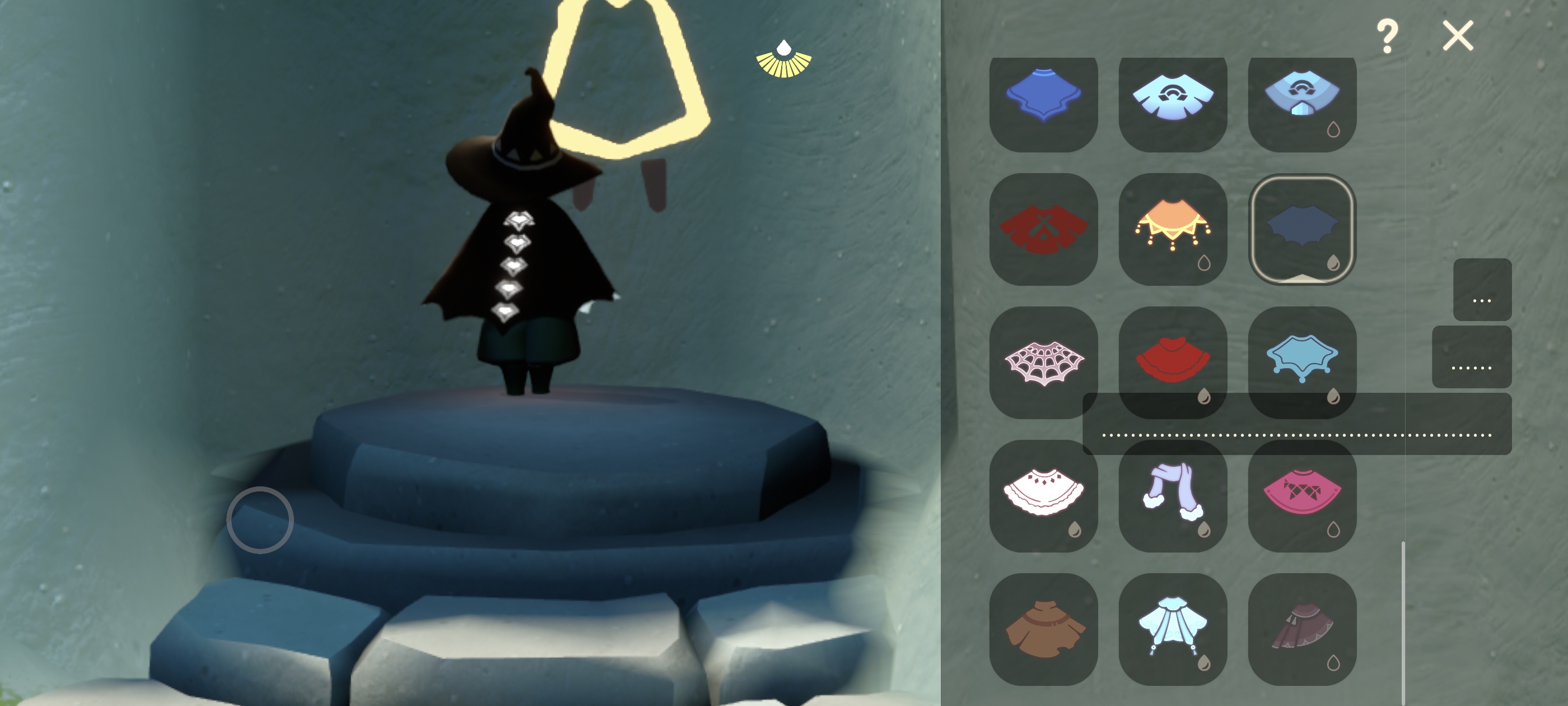The width and height of the screenshot is (1568, 706).
Task: Choose the orange cape with dangling beads
Action: pos(1172,230)
